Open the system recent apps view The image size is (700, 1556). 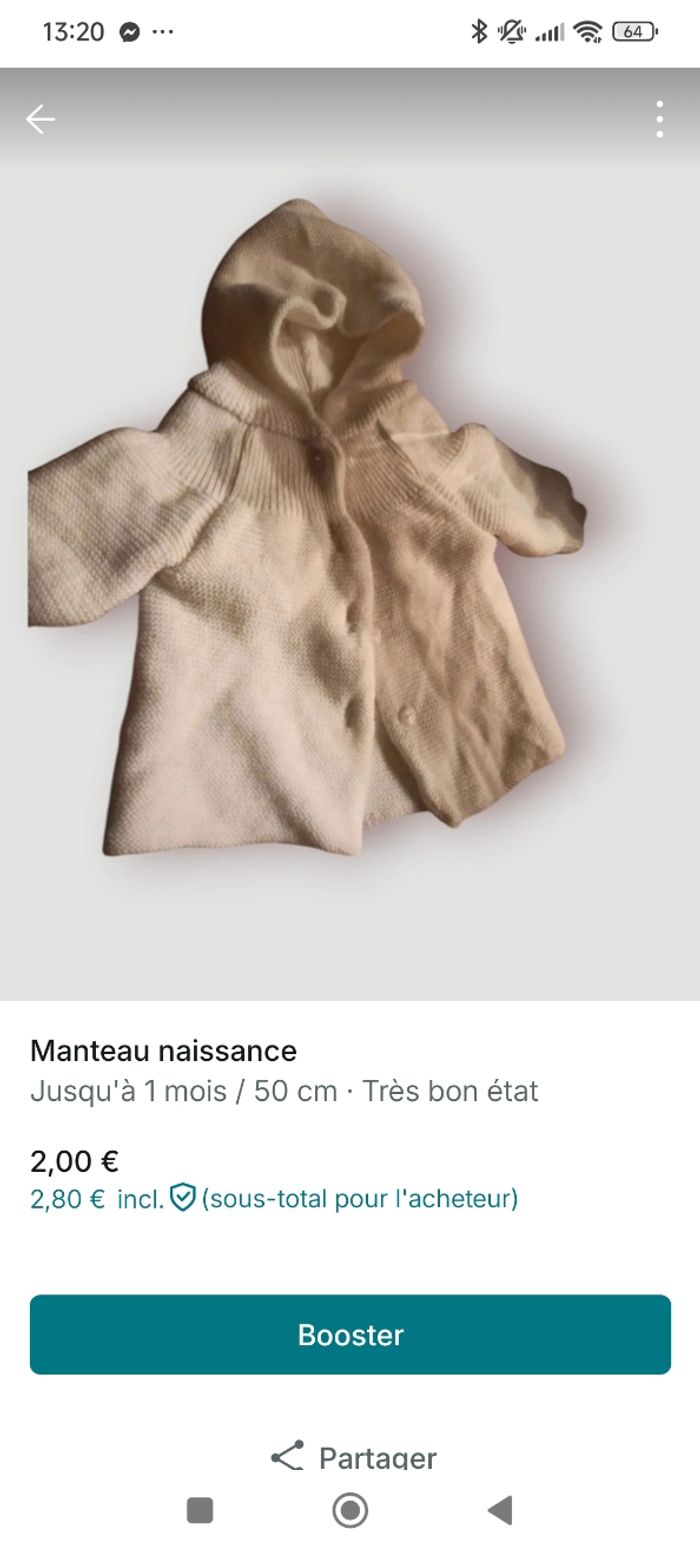coord(200,1510)
